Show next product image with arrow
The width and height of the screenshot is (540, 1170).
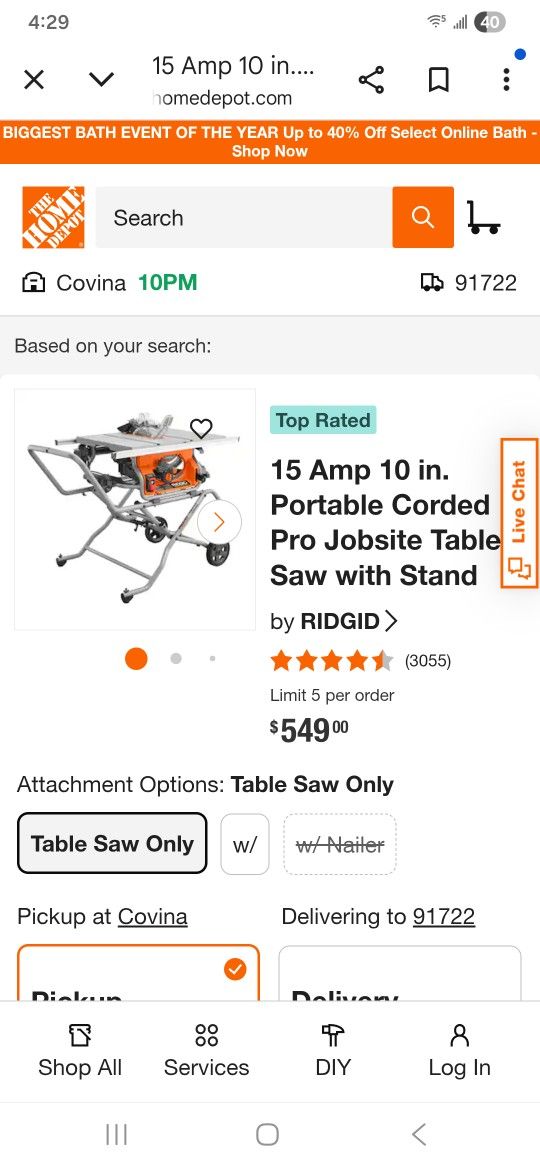coord(219,522)
